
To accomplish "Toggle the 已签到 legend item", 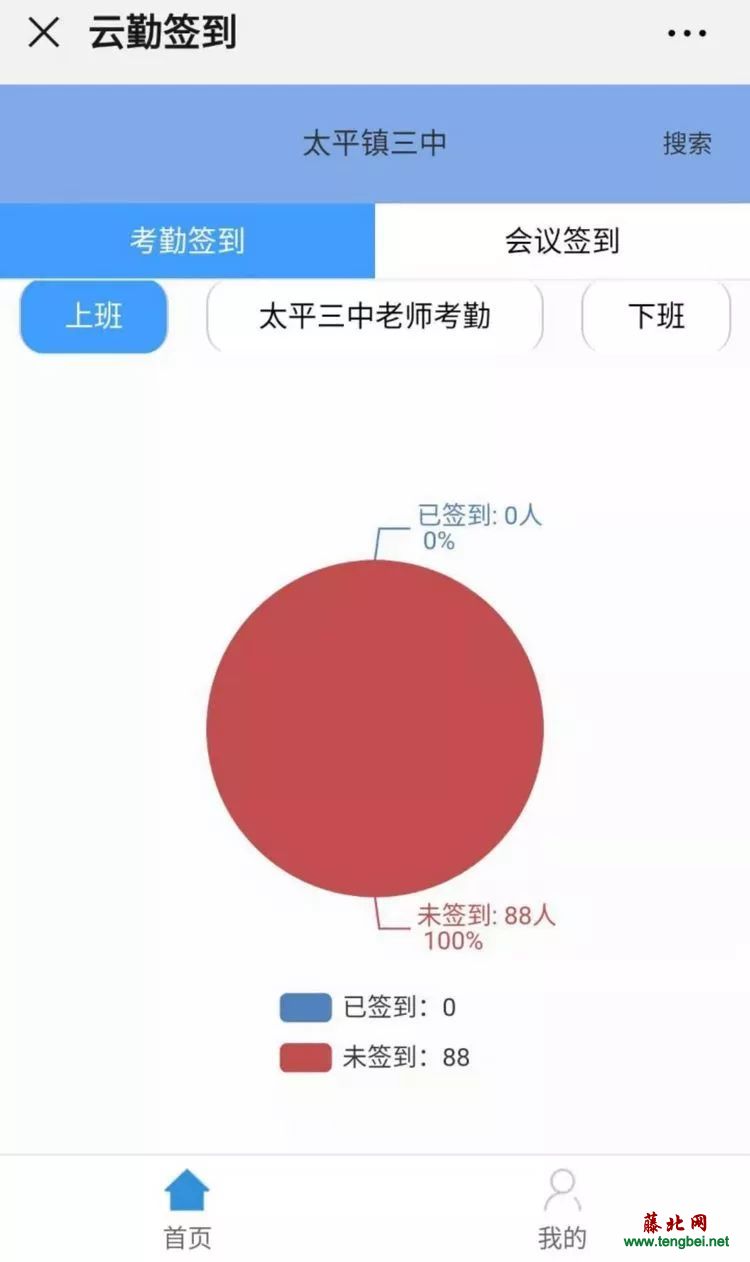I will tap(367, 1007).
